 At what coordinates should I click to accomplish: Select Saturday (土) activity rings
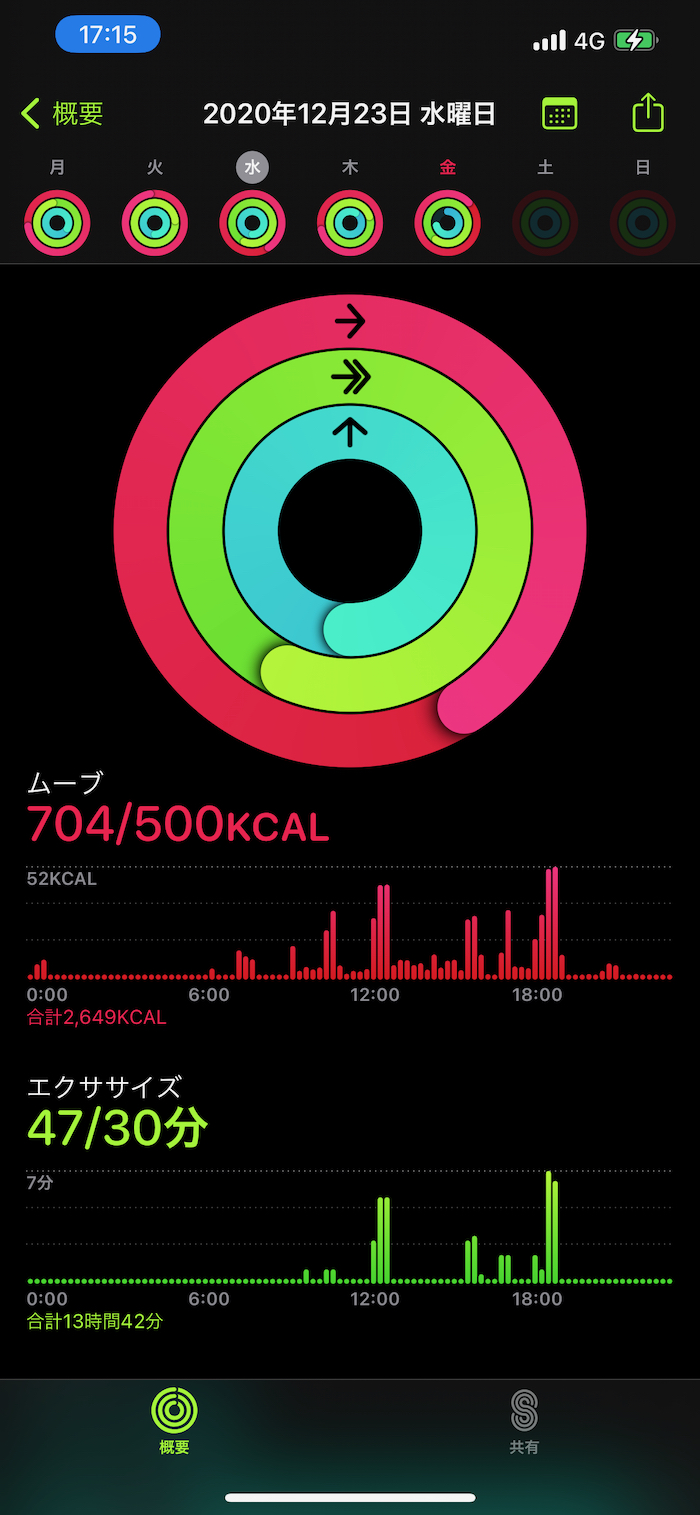coord(545,222)
